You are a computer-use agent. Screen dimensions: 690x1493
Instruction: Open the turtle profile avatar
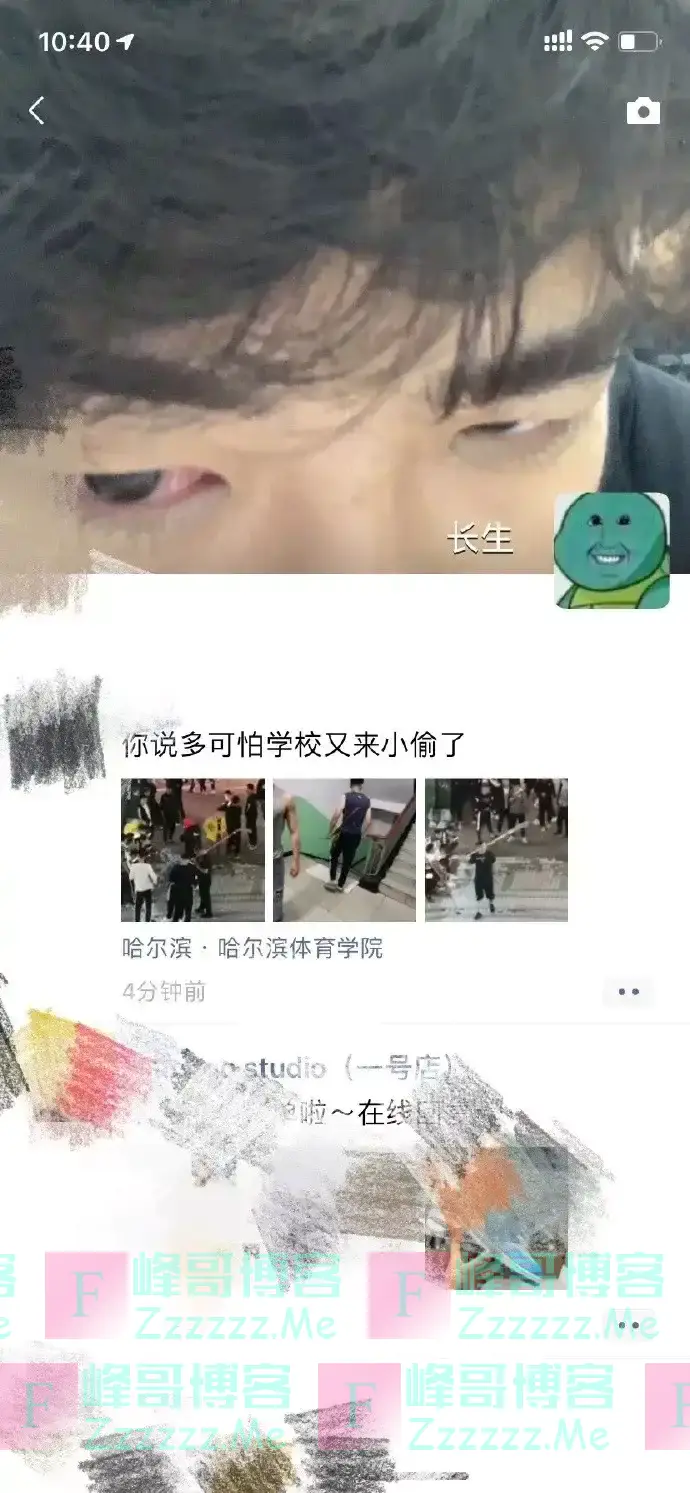(611, 551)
